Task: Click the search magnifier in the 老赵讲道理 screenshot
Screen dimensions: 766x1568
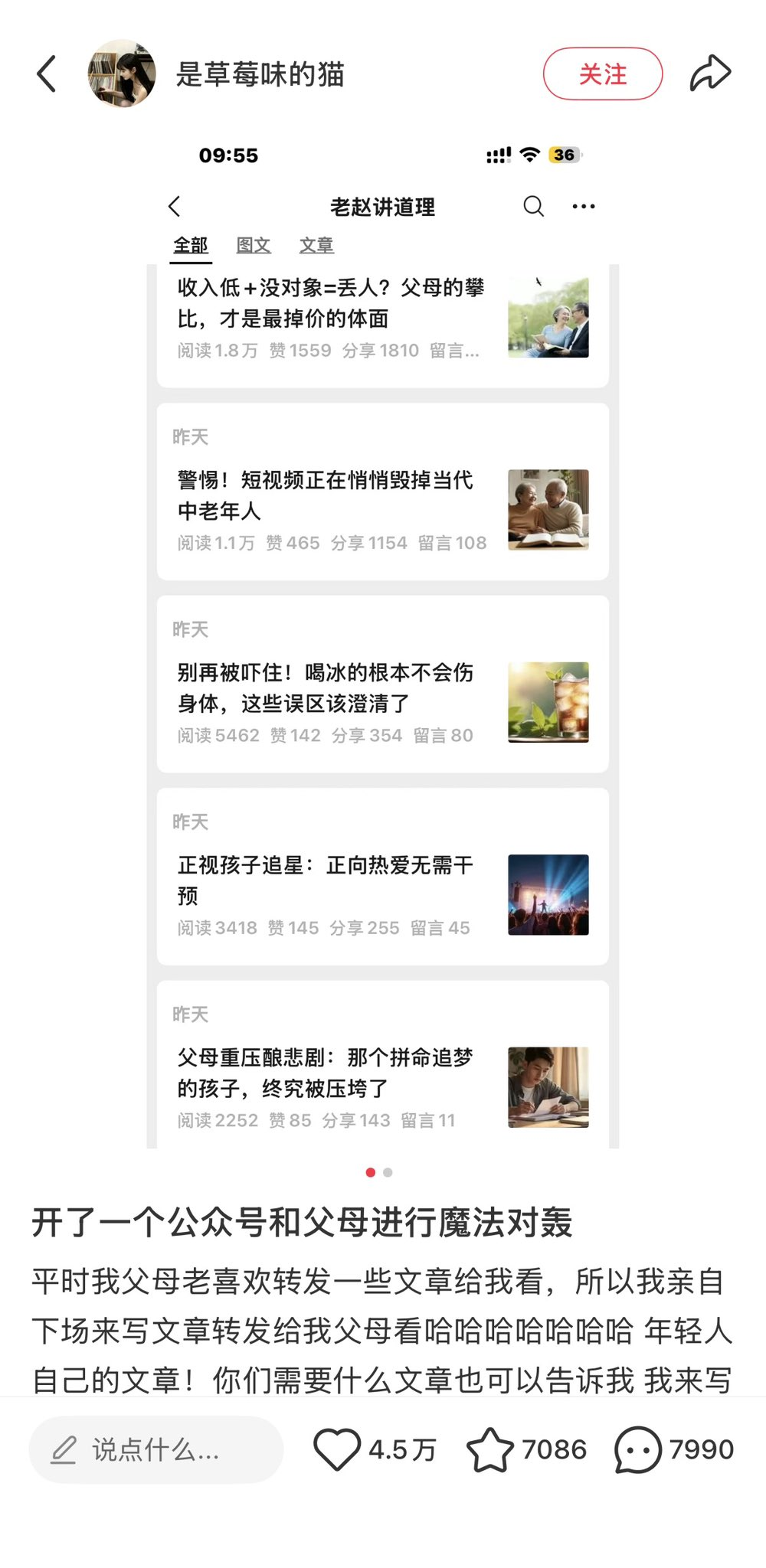Action: 533,206
